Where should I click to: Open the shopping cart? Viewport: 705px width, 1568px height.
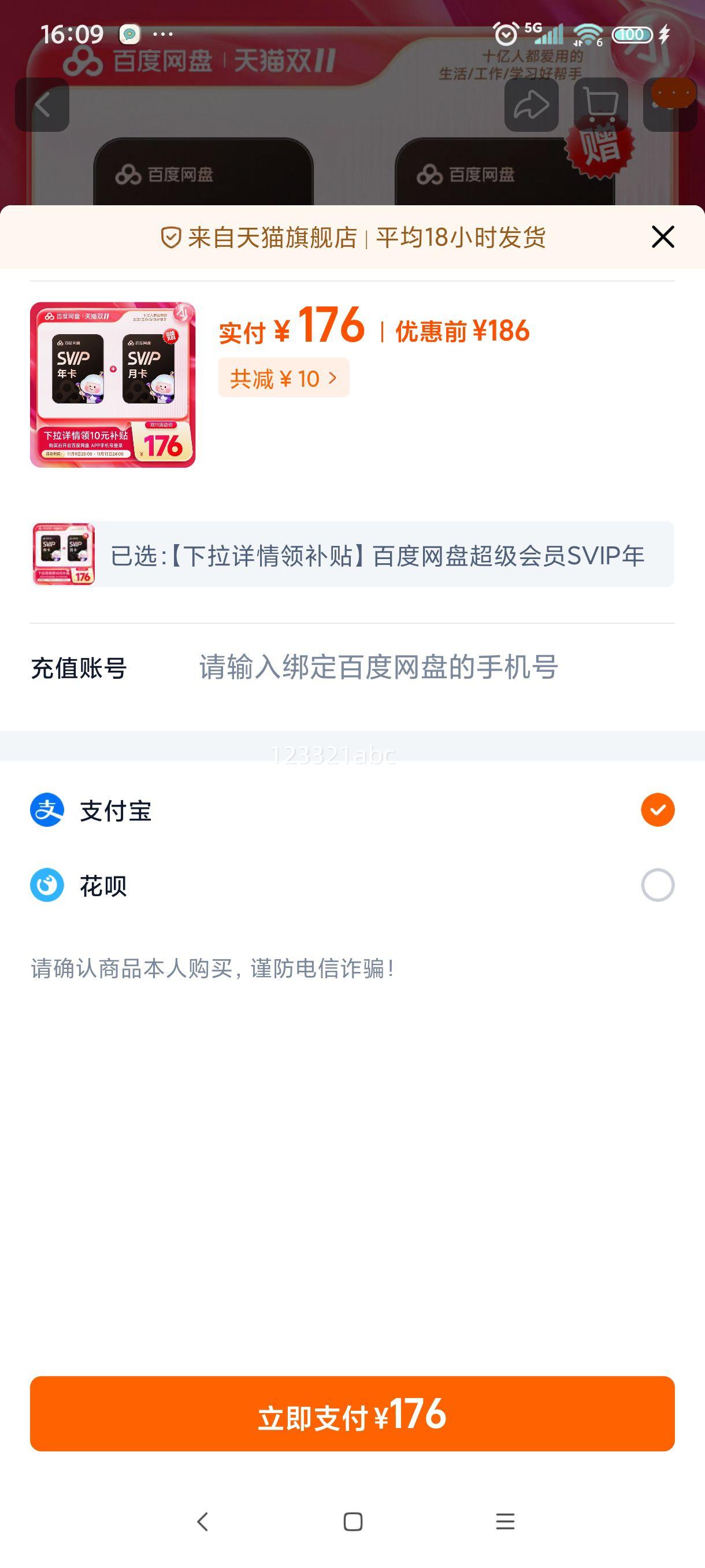(x=599, y=103)
